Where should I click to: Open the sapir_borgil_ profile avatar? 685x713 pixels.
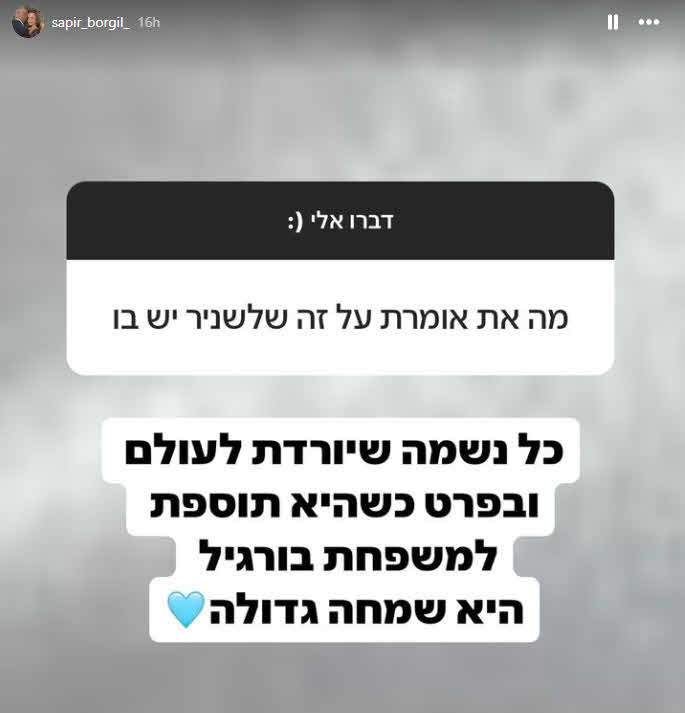[x=27, y=22]
